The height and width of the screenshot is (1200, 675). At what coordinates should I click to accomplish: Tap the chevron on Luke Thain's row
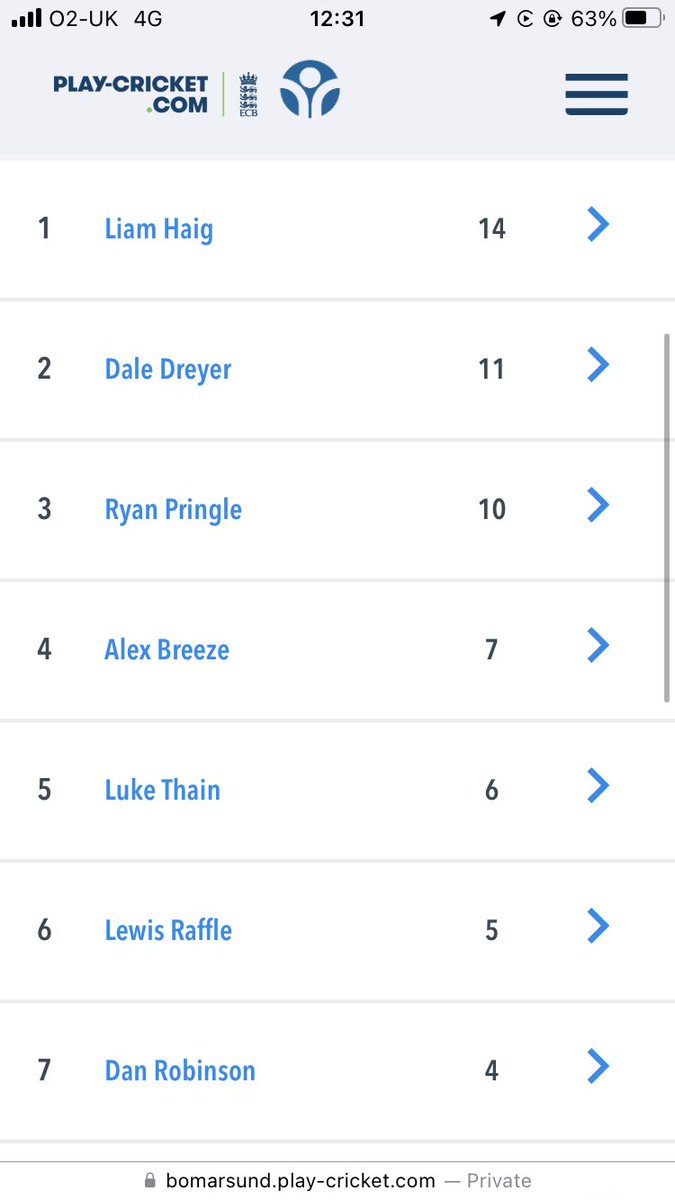pyautogui.click(x=598, y=786)
